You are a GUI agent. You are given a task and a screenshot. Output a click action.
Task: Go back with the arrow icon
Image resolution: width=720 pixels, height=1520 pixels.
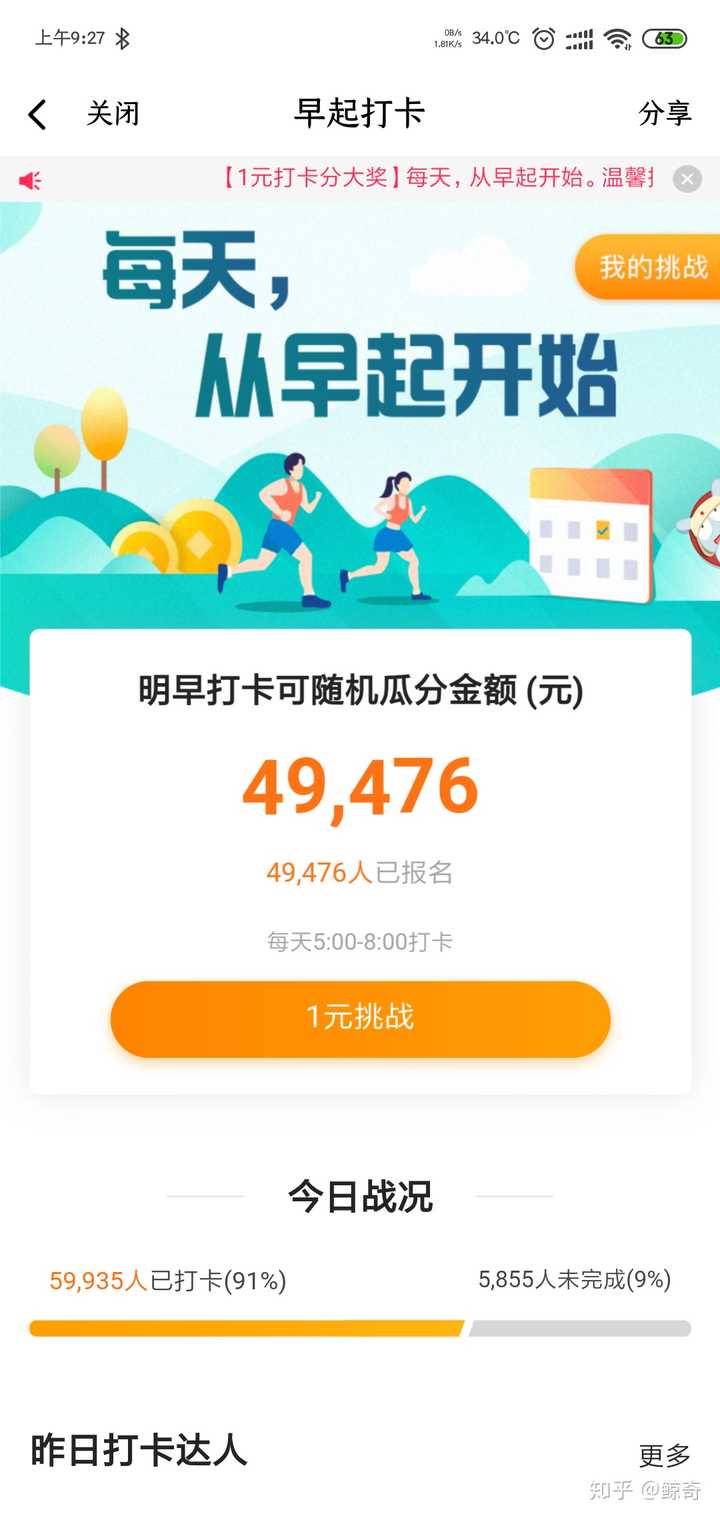(x=38, y=115)
